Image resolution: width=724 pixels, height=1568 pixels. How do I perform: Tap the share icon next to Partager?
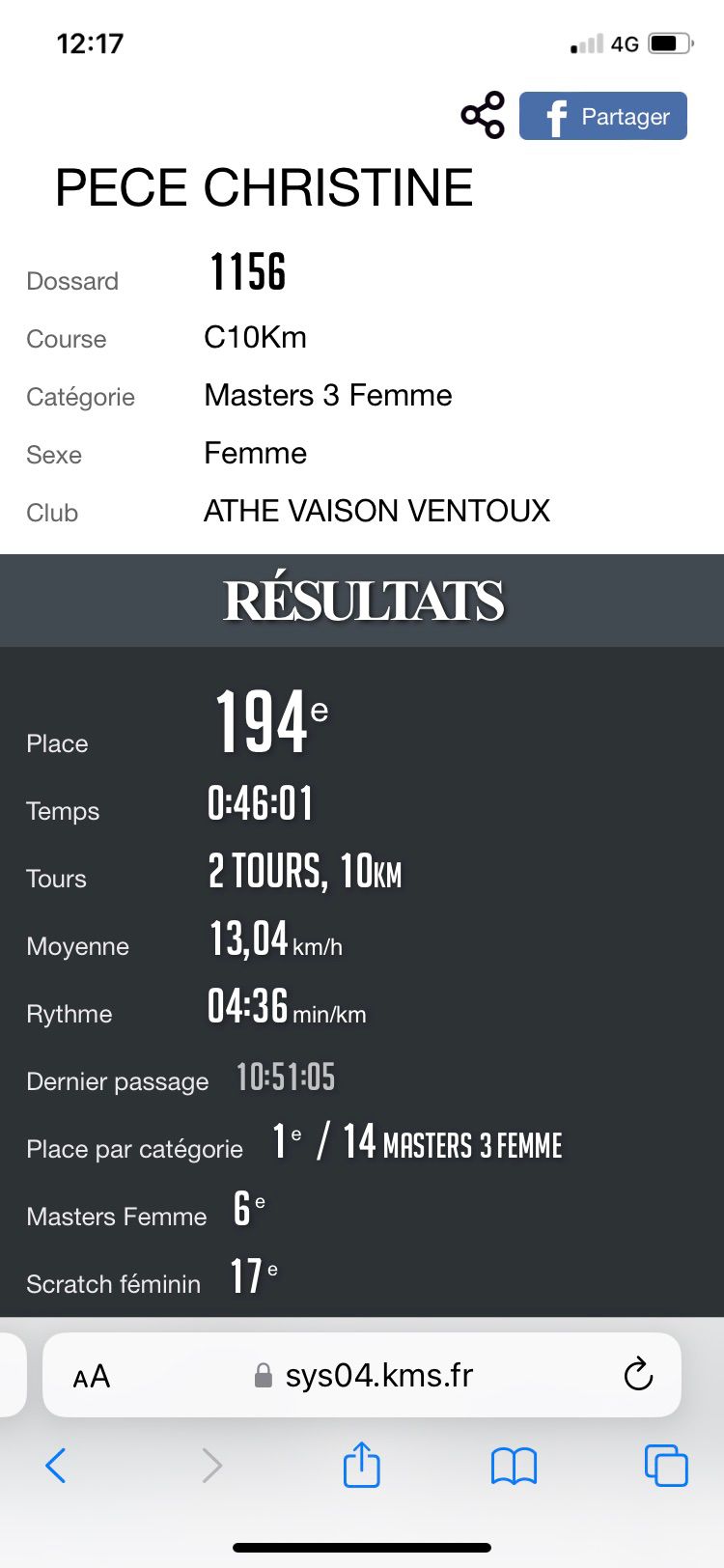483,116
